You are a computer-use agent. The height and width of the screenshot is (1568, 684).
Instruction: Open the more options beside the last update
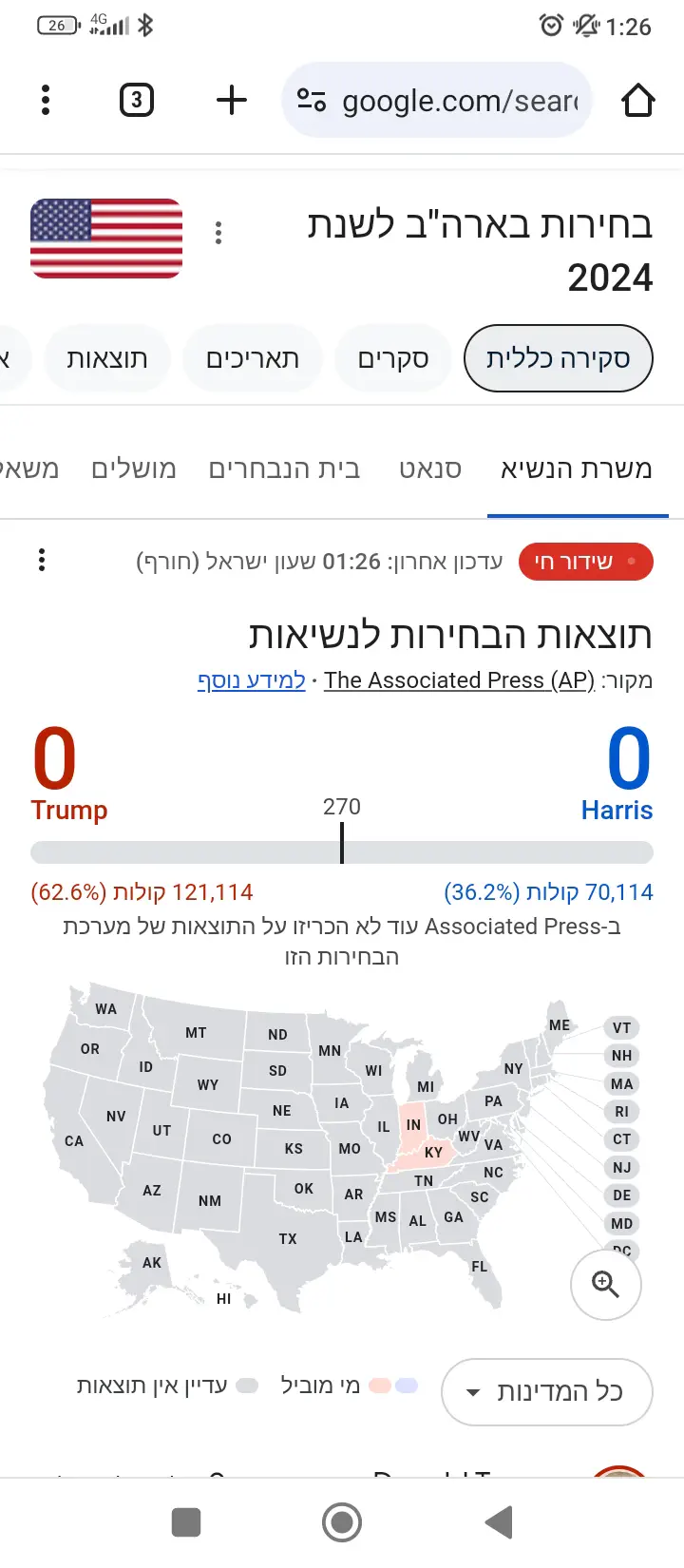click(x=42, y=561)
